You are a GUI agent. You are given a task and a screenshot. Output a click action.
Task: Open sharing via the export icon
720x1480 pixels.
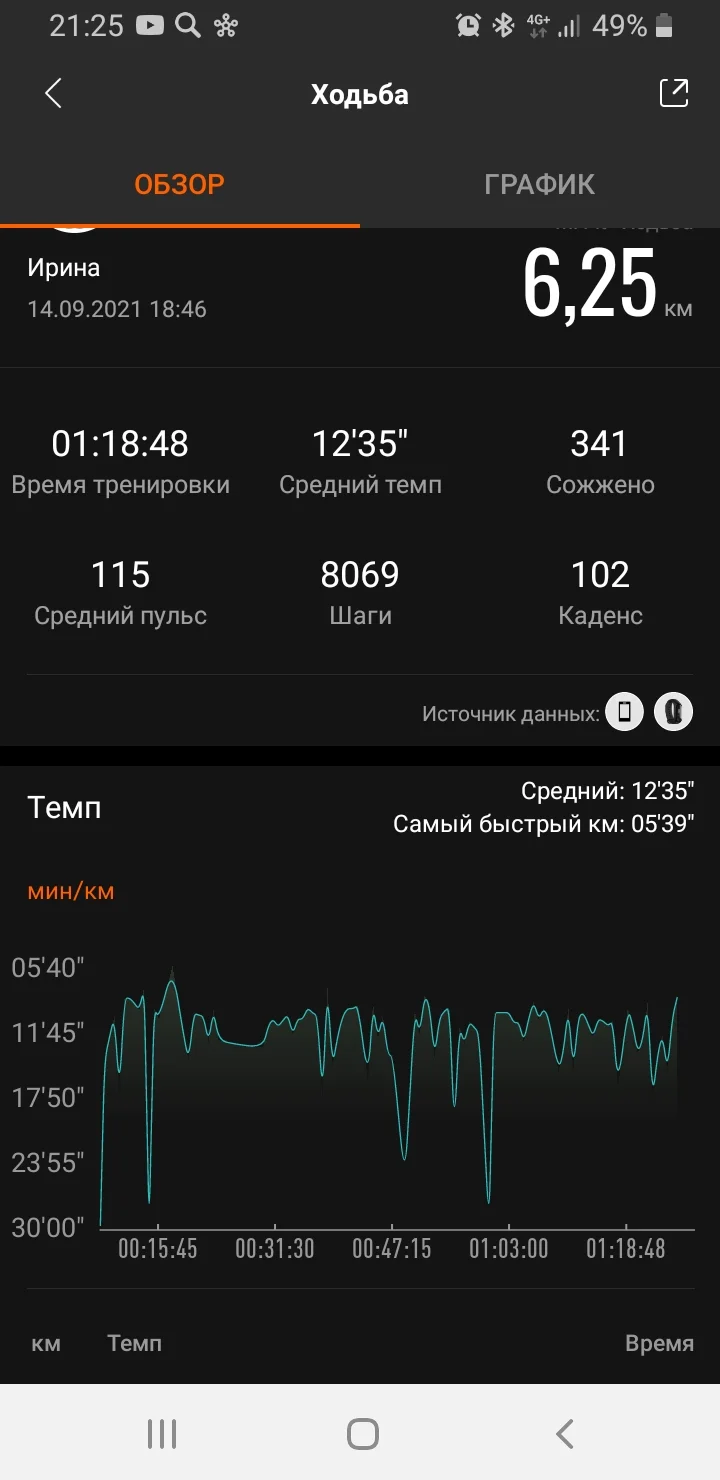[674, 93]
